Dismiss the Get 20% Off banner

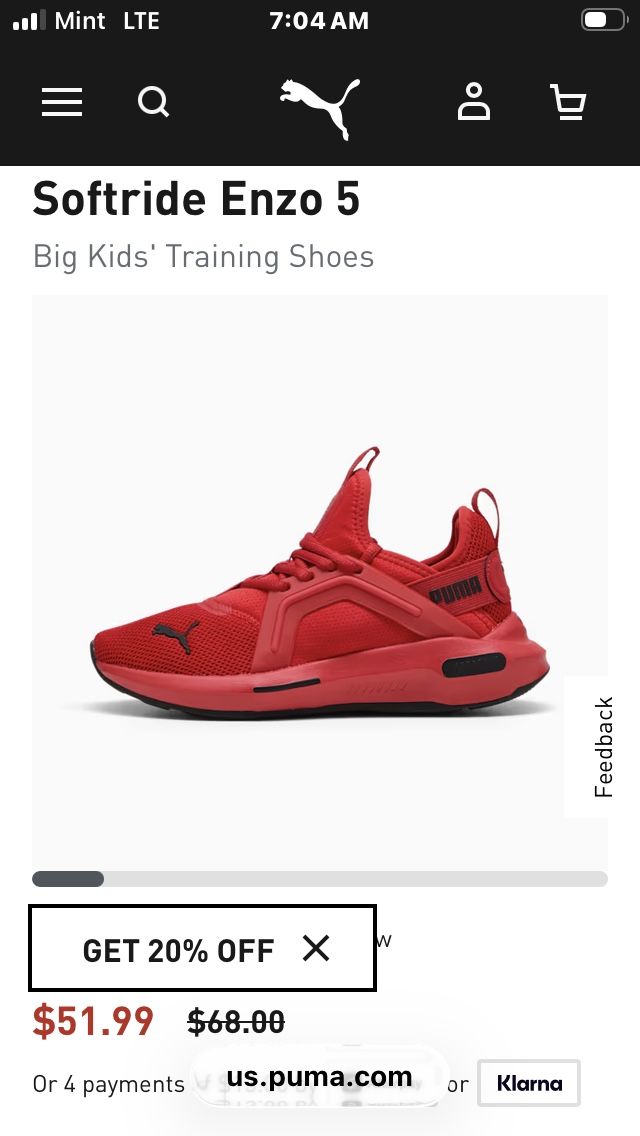(316, 948)
